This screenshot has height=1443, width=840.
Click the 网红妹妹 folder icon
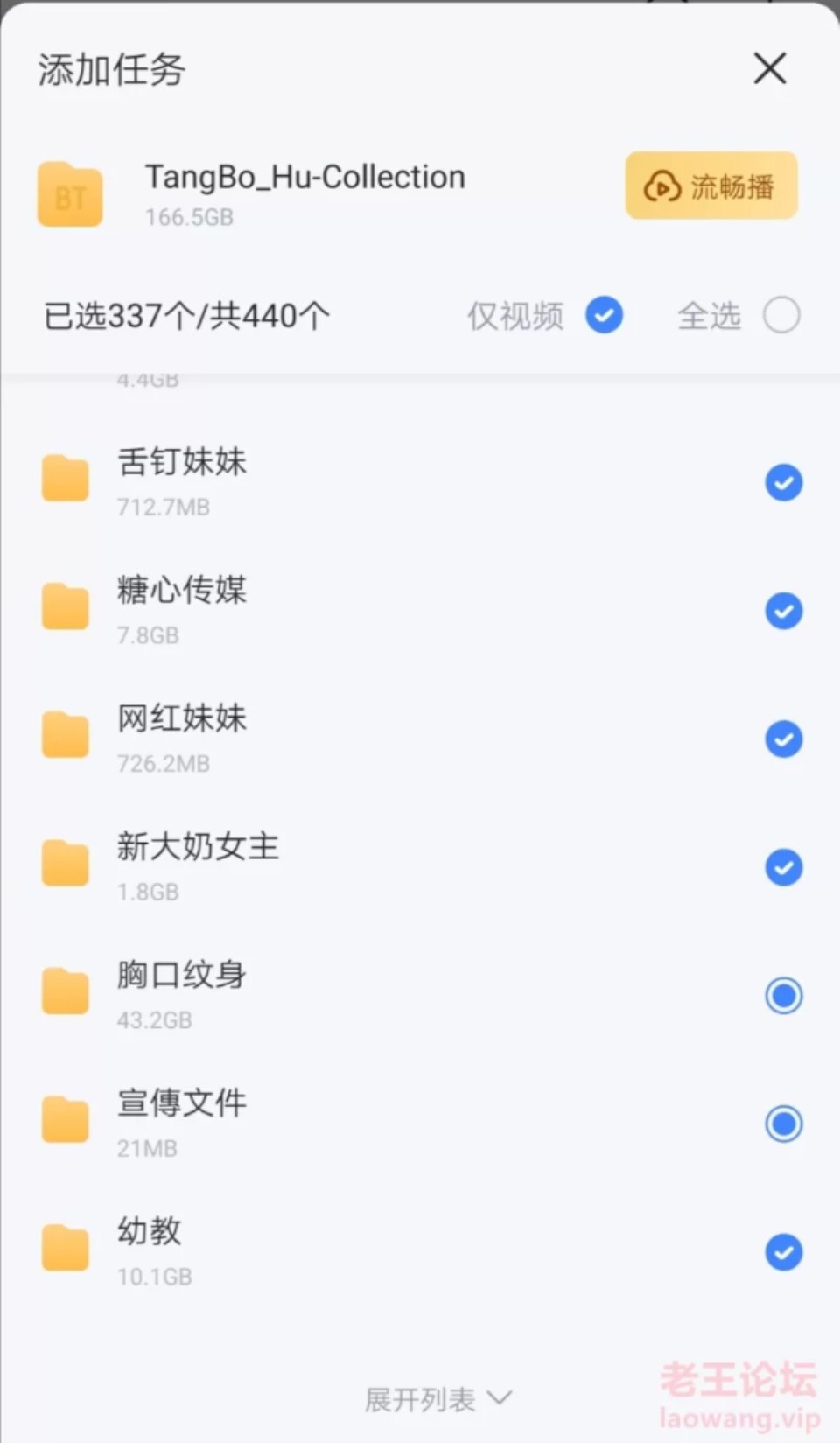pos(65,733)
